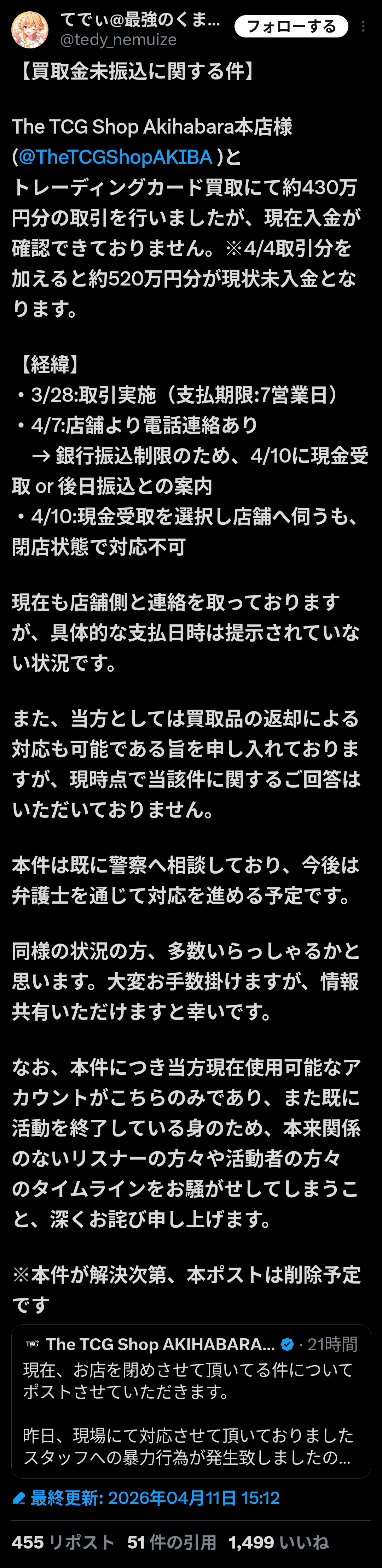382x1568 pixels.
Task: Tap the フォローする follow button
Action: pos(291,27)
